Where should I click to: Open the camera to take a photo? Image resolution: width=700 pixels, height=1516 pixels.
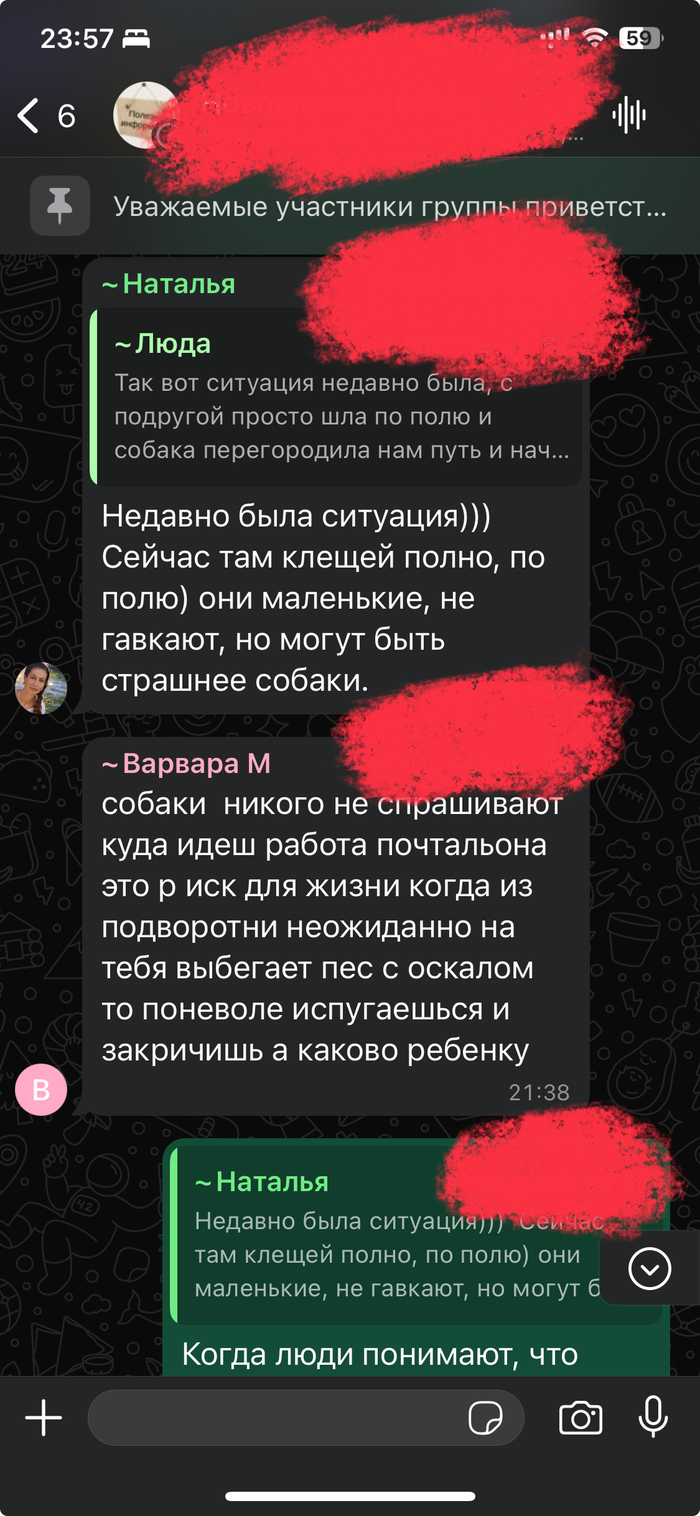580,1418
